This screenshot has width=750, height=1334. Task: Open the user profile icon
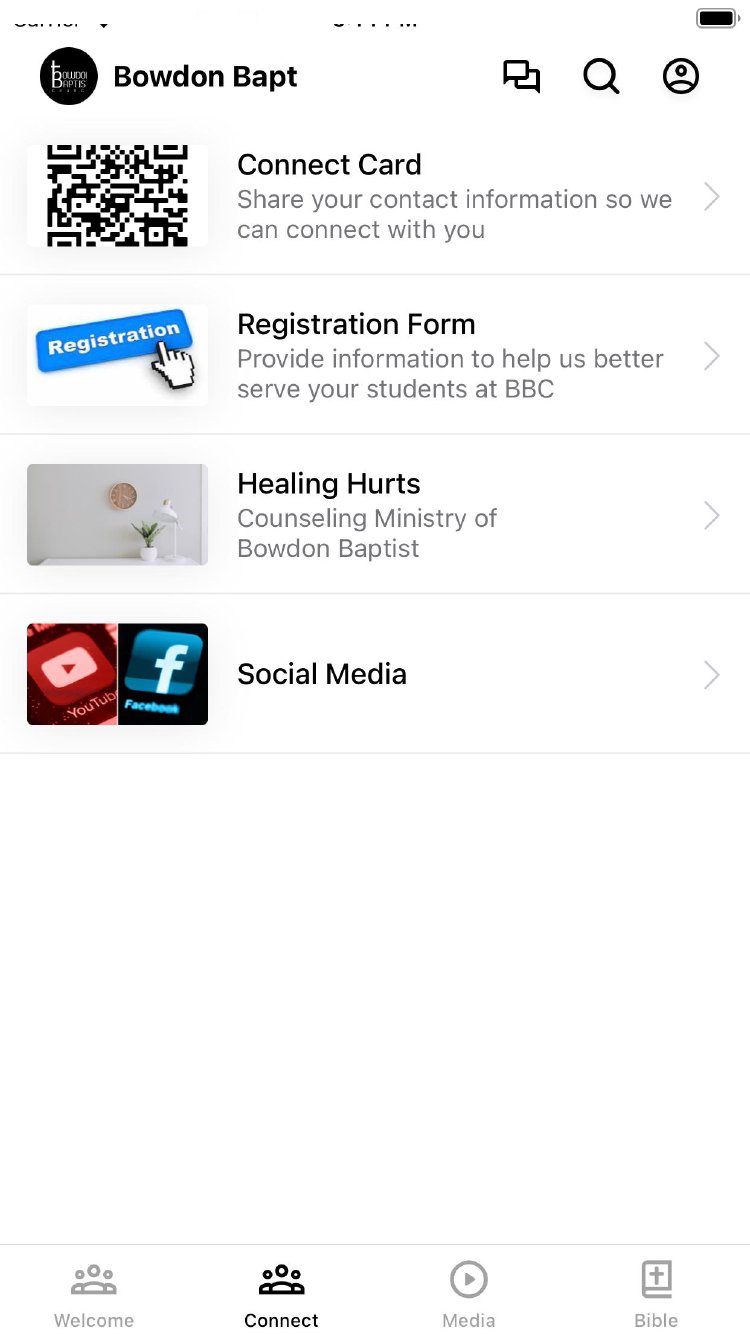681,77
